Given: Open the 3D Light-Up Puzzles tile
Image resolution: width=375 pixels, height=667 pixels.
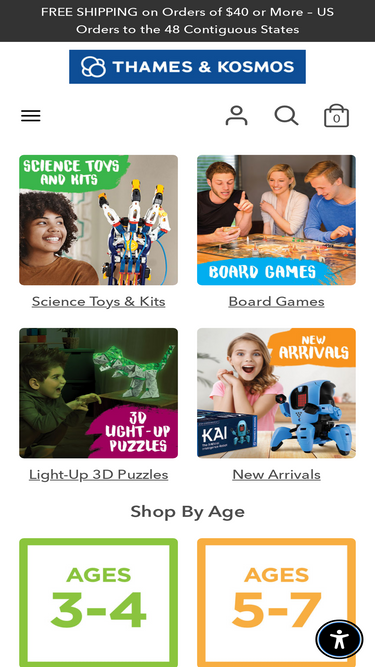Looking at the screenshot, I should pyautogui.click(x=99, y=393).
